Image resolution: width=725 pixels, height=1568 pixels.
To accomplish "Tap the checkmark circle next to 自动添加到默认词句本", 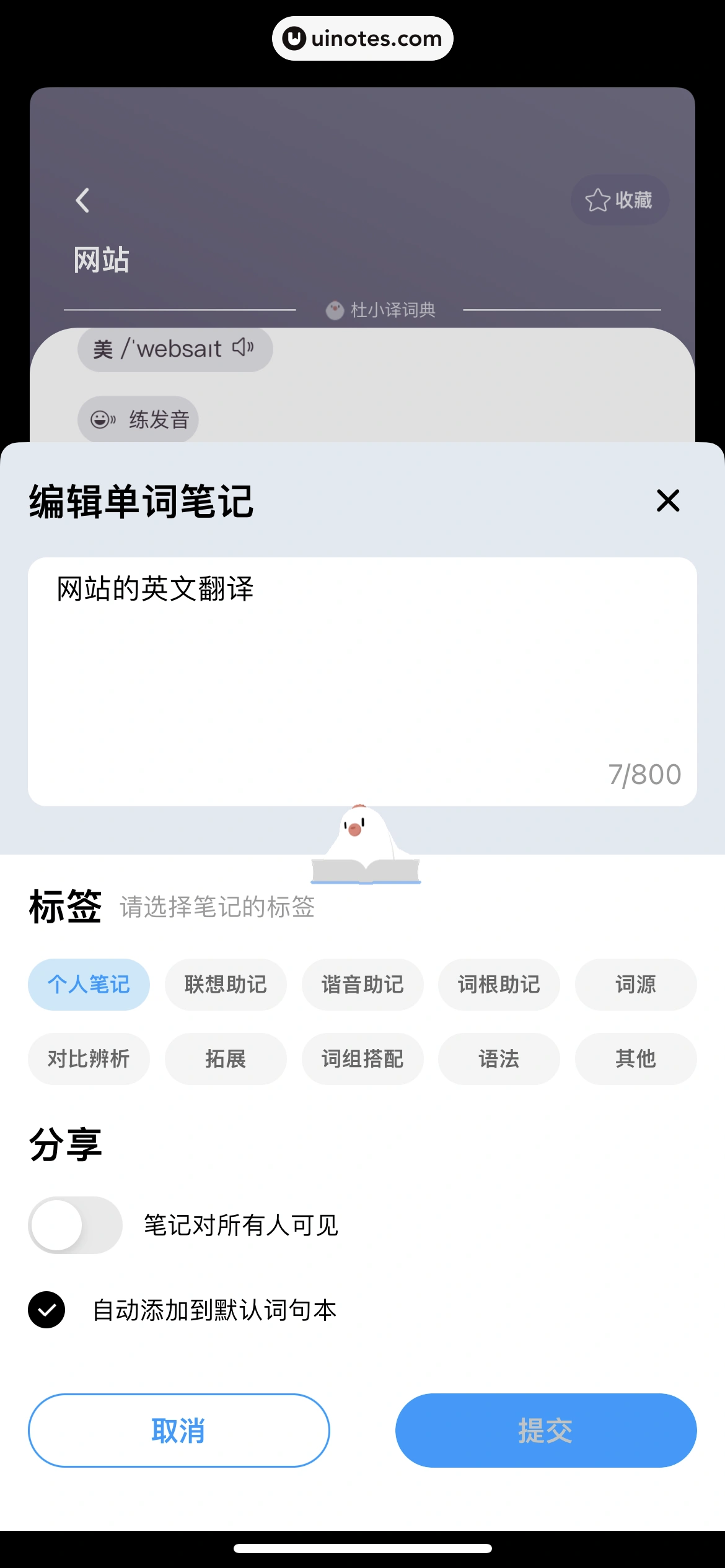I will tap(46, 1309).
